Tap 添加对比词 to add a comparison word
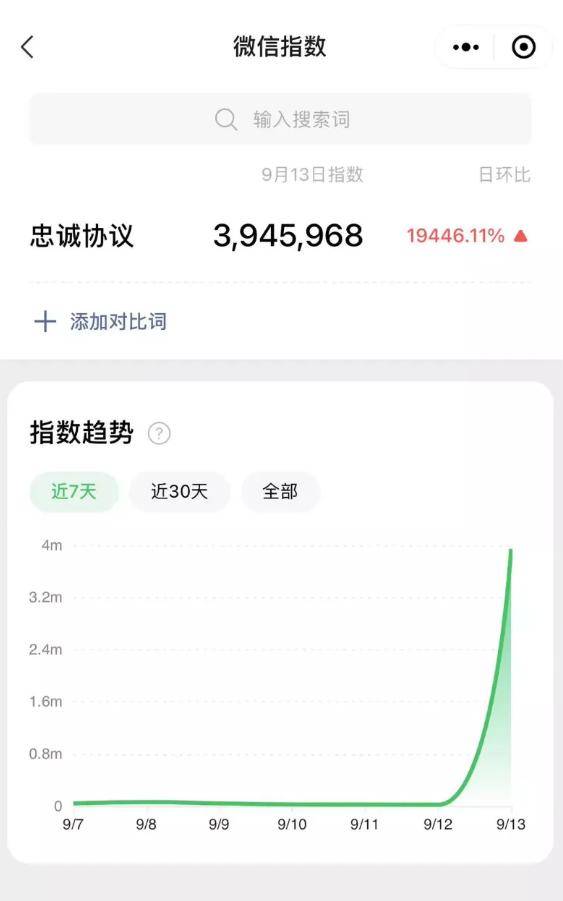Screen dimensions: 563x901 coord(101,321)
